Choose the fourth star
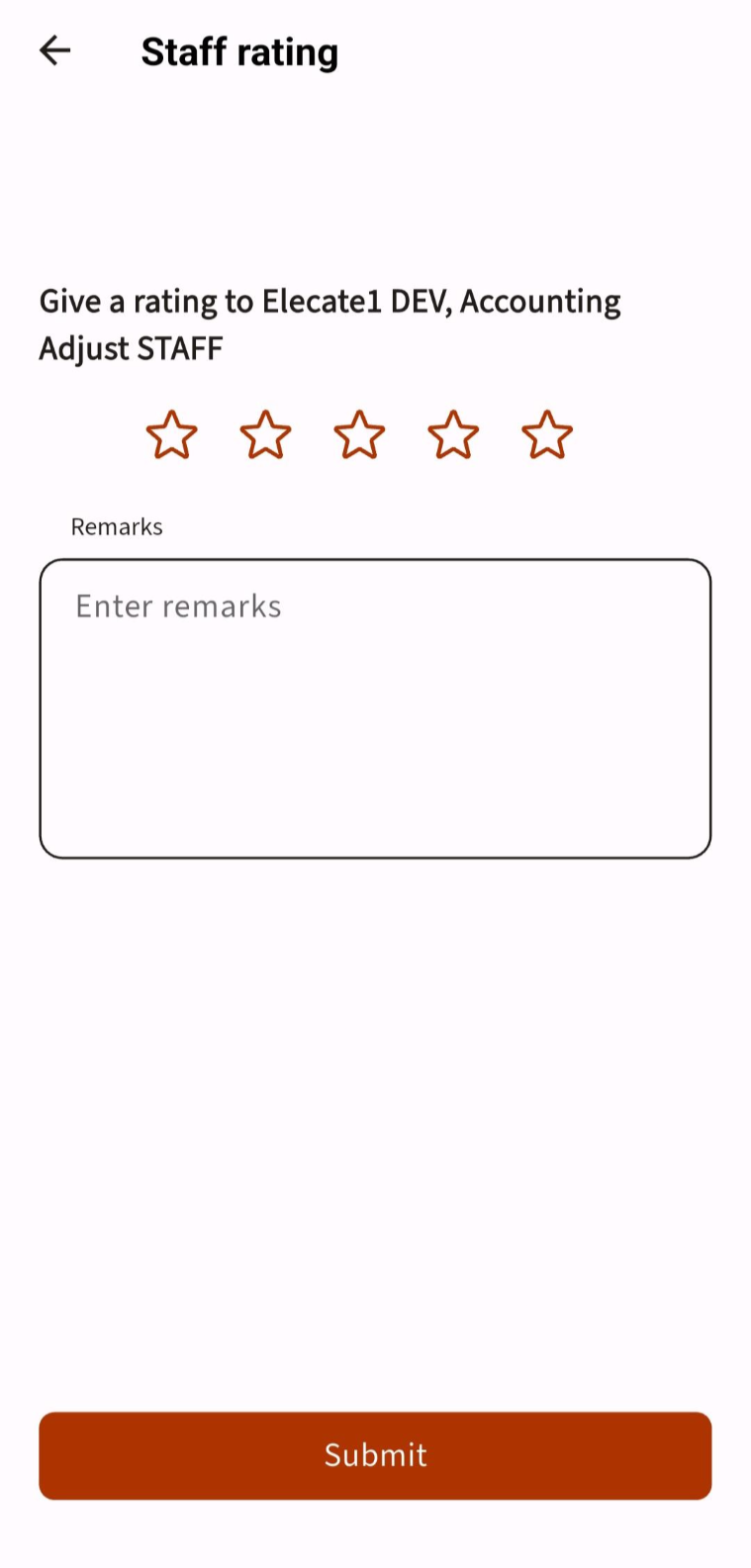 point(453,435)
